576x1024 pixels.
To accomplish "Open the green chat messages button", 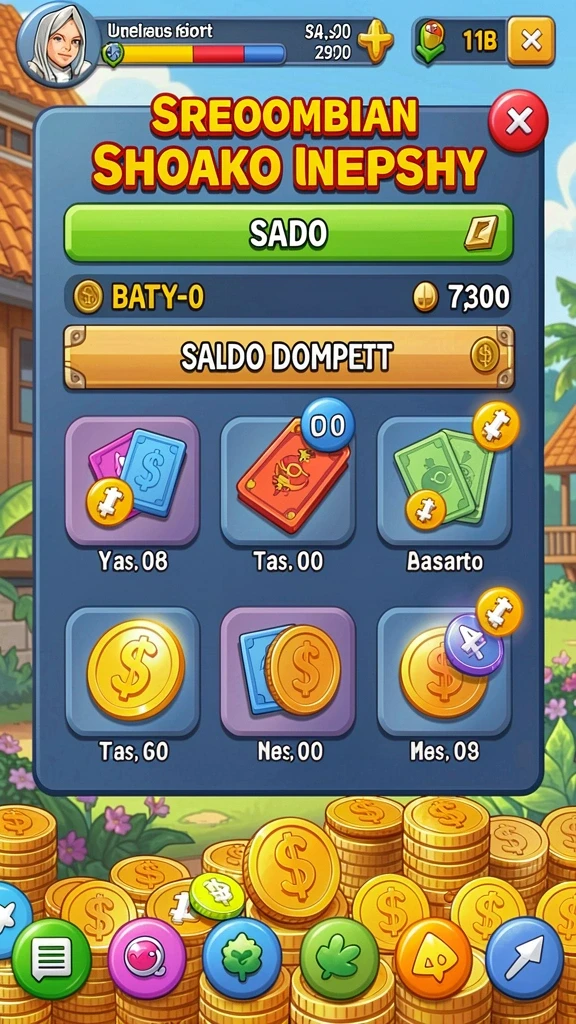I will coord(51,957).
